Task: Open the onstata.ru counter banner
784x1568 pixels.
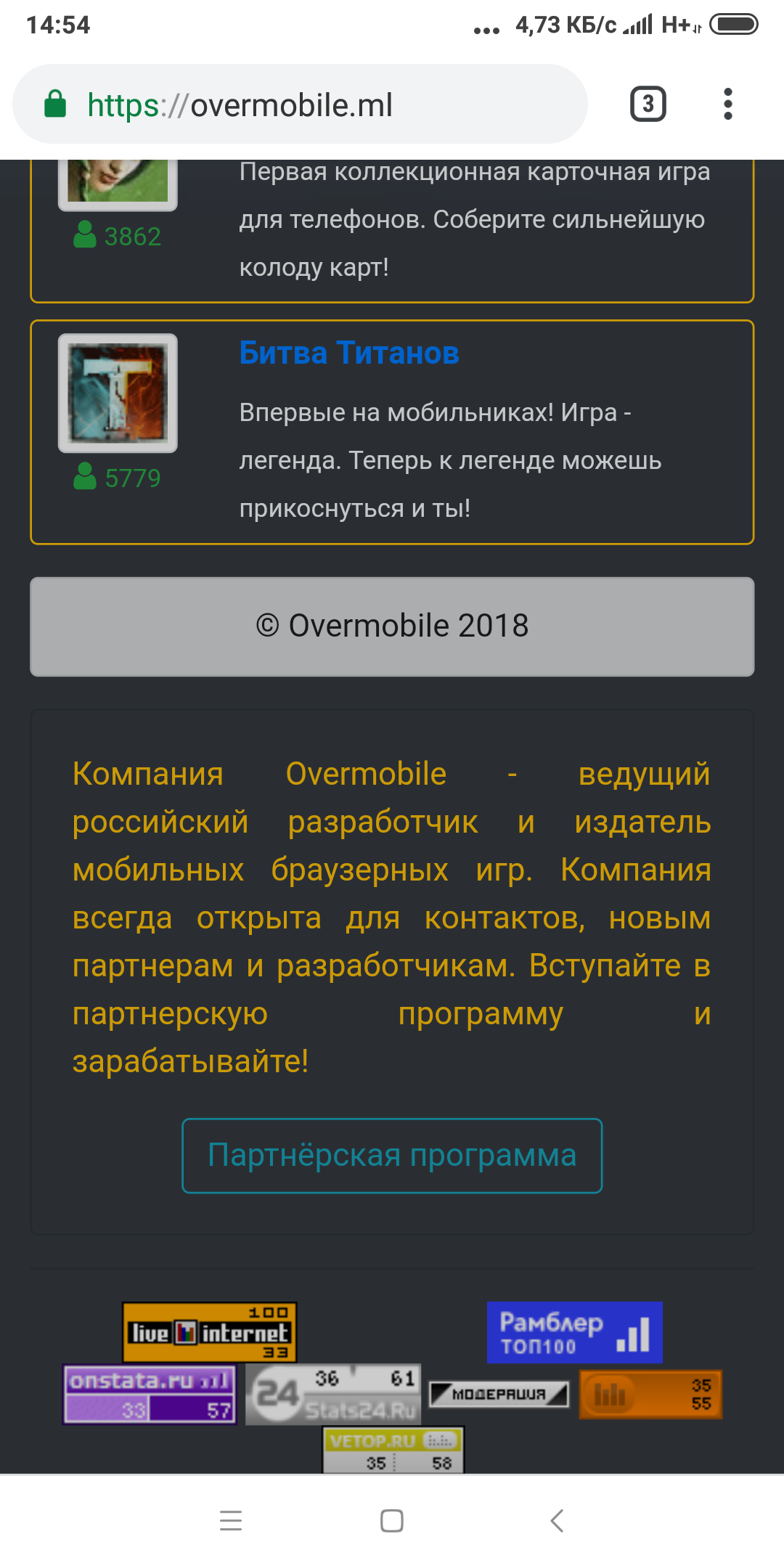Action: click(150, 1395)
